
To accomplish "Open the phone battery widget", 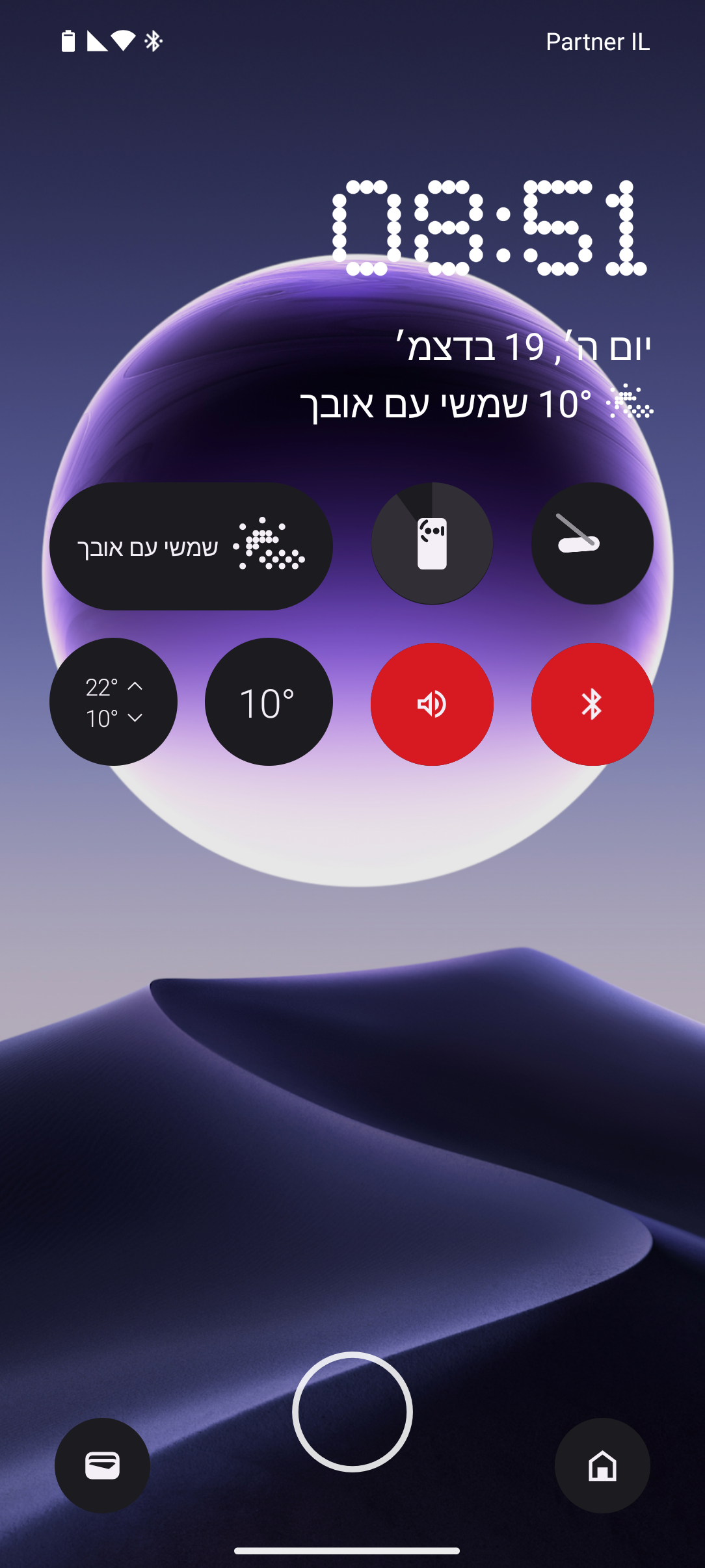I will 432,543.
